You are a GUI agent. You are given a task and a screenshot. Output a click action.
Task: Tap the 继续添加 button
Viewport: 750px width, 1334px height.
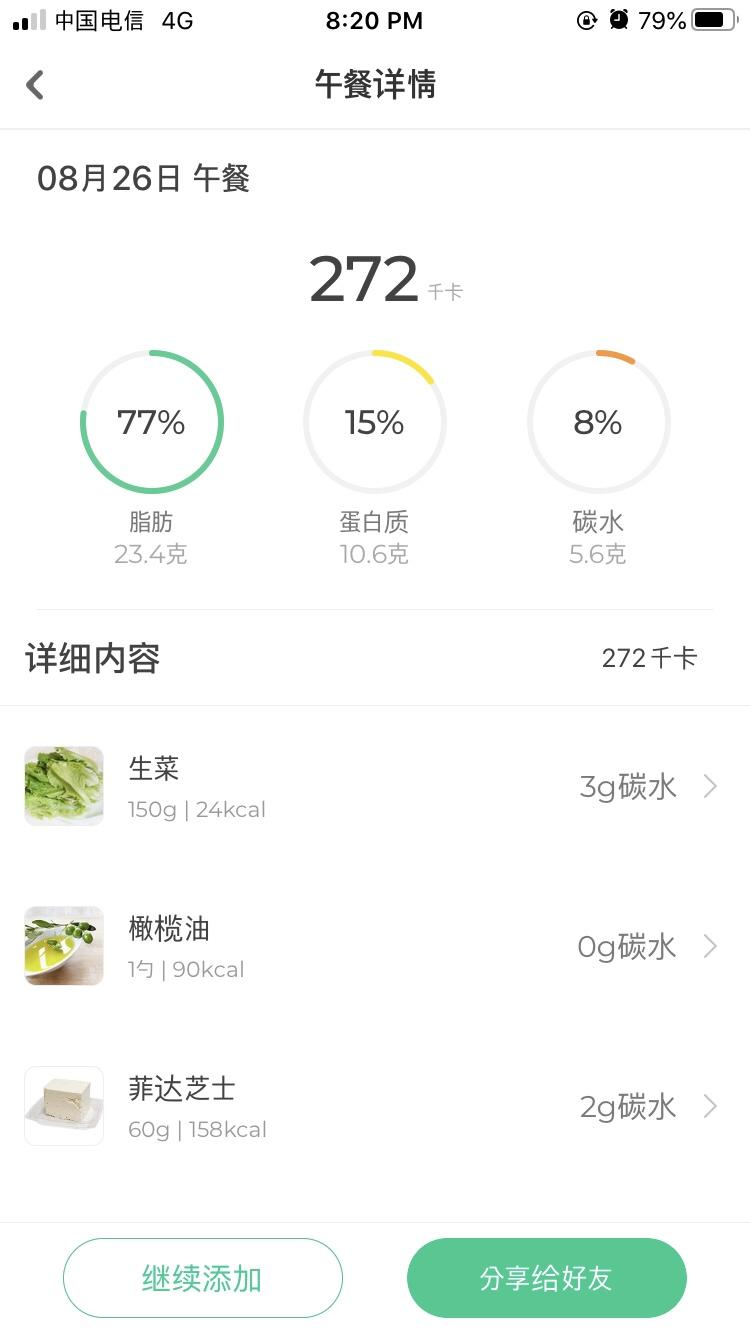click(203, 1278)
